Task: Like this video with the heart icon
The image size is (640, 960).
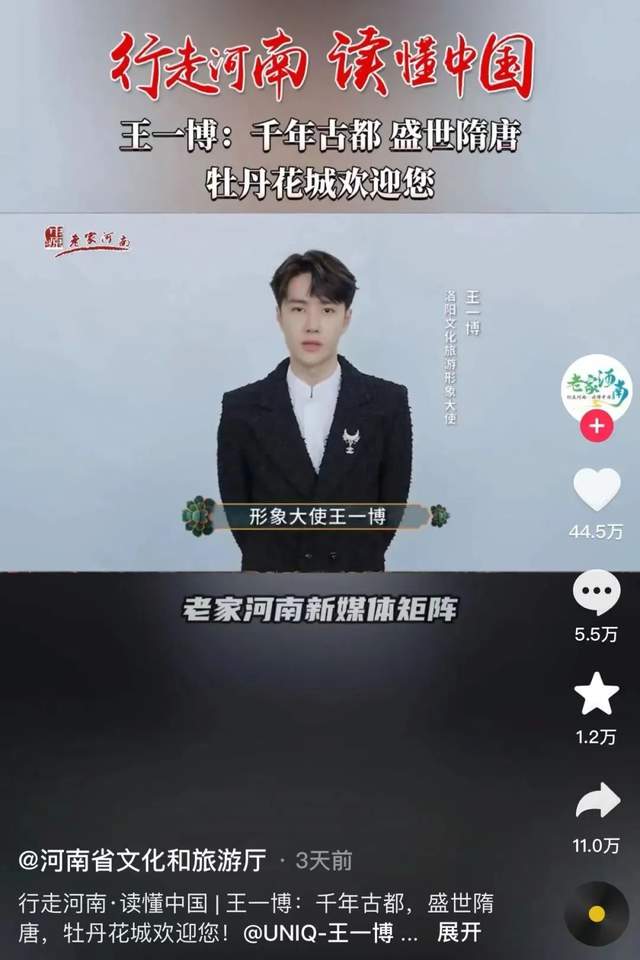Action: pyautogui.click(x=596, y=489)
